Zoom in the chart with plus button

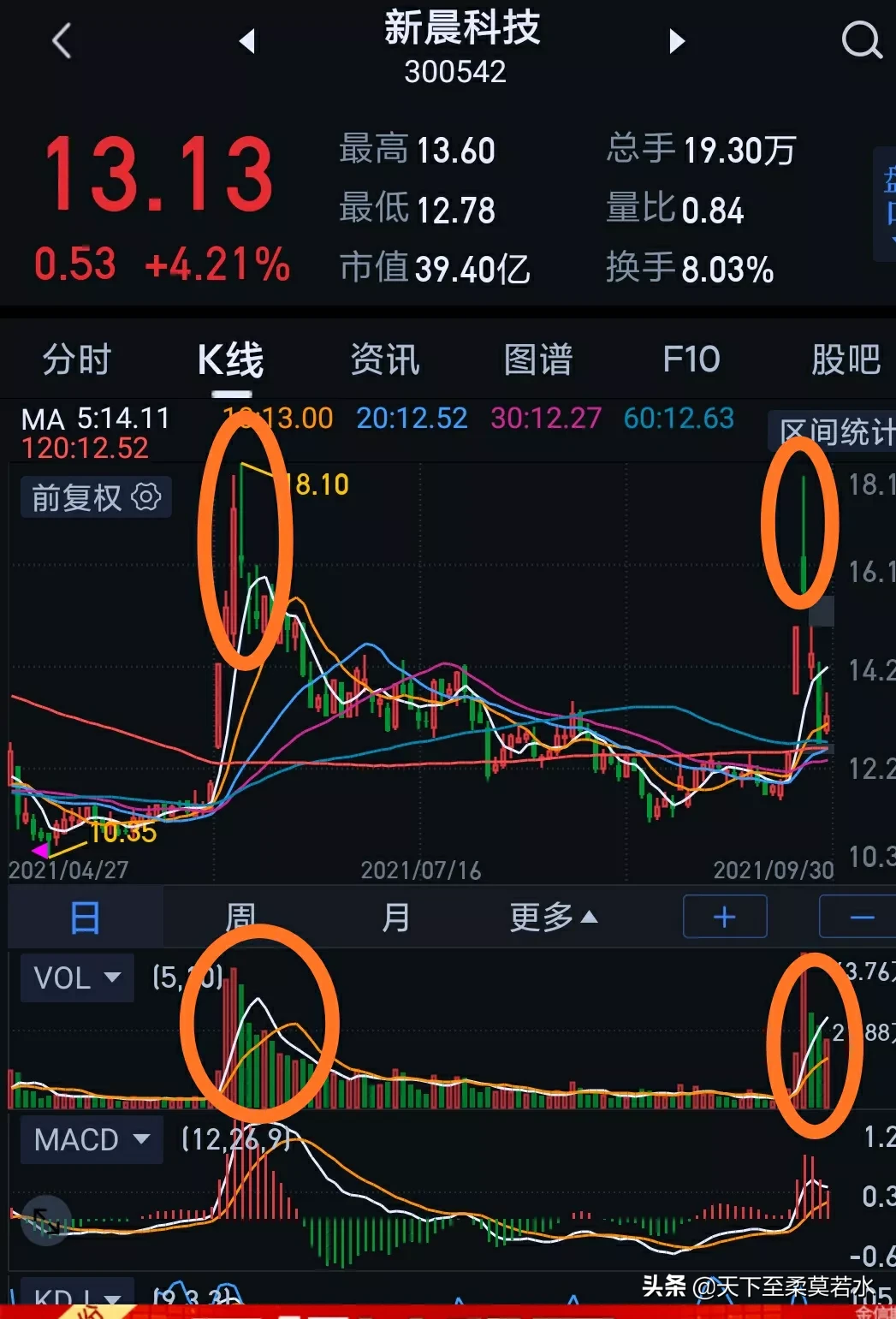click(x=724, y=918)
